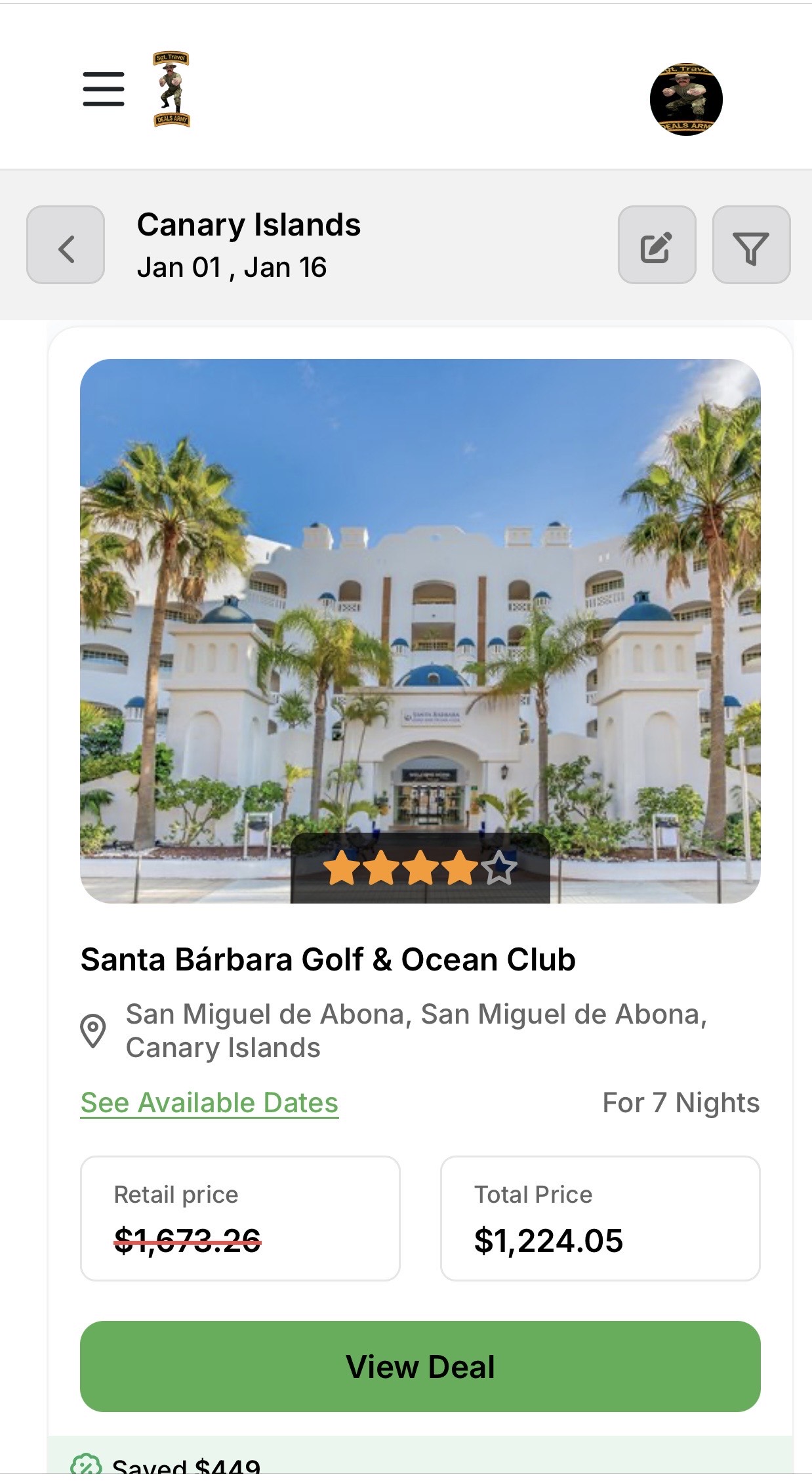
Task: Open the filter options
Action: point(751,245)
